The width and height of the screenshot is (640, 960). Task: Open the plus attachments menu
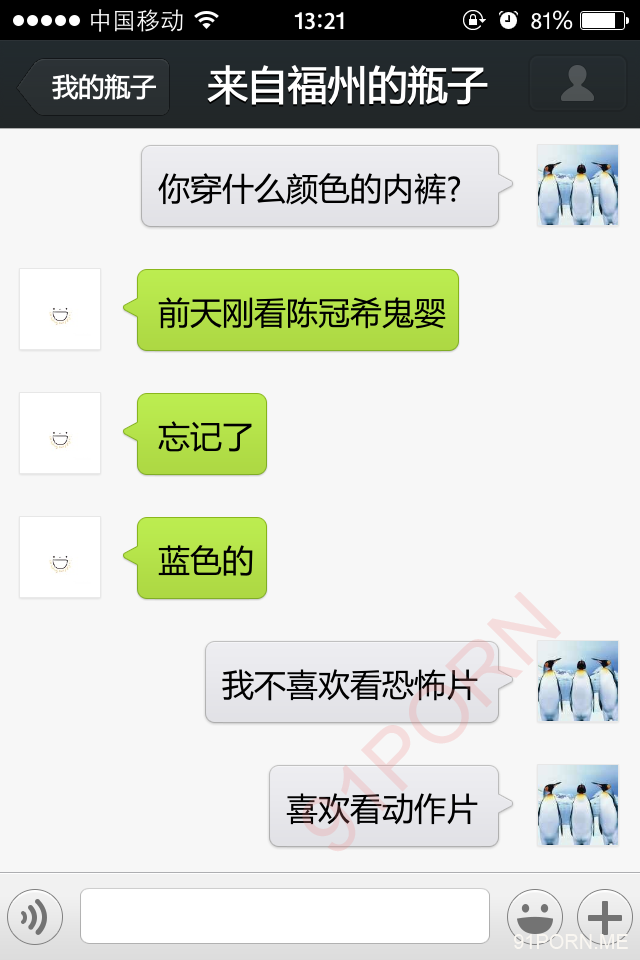(x=605, y=916)
